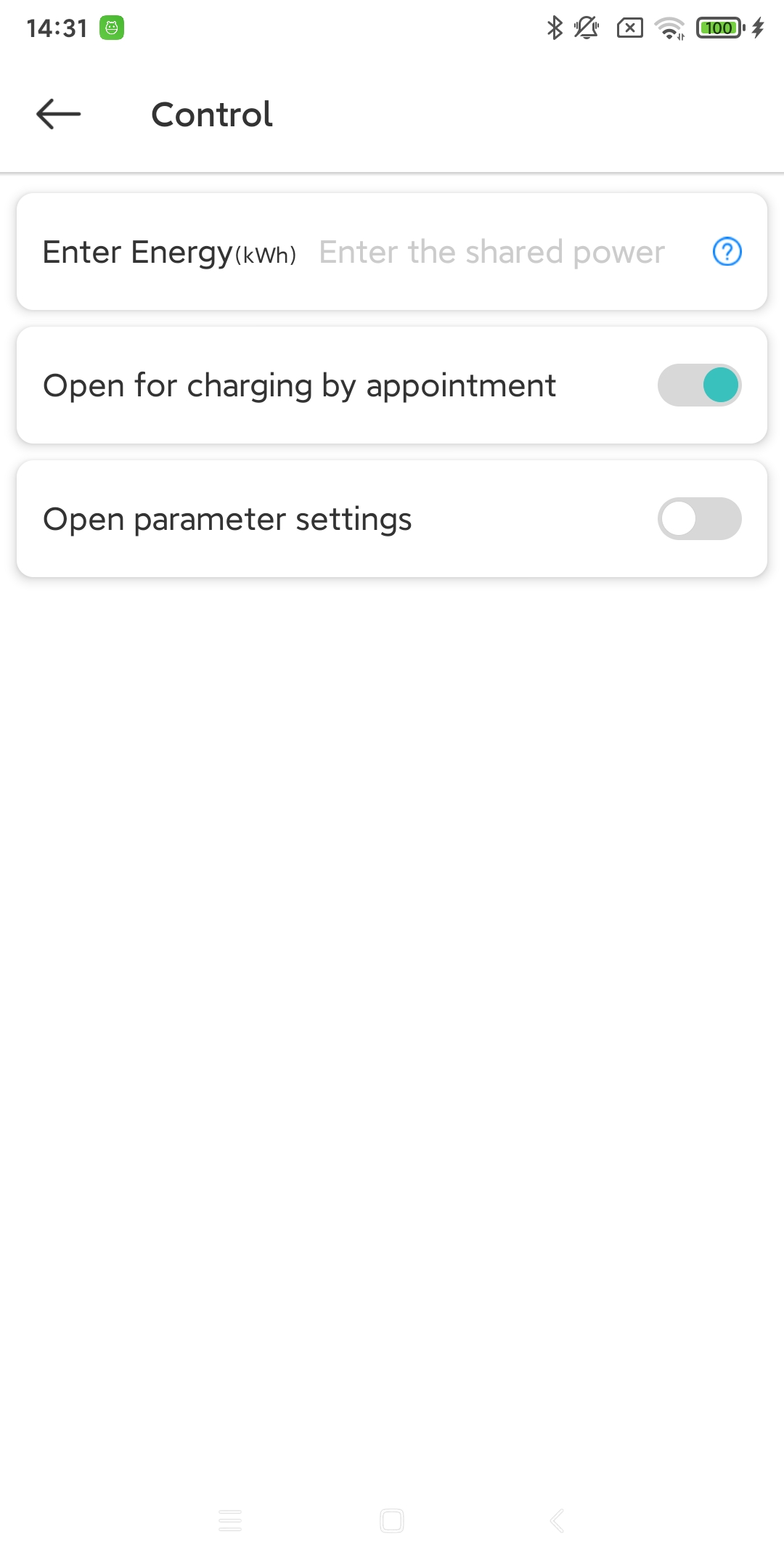Open the help icon for shared power
Screen dimensions: 784x1568
727,252
